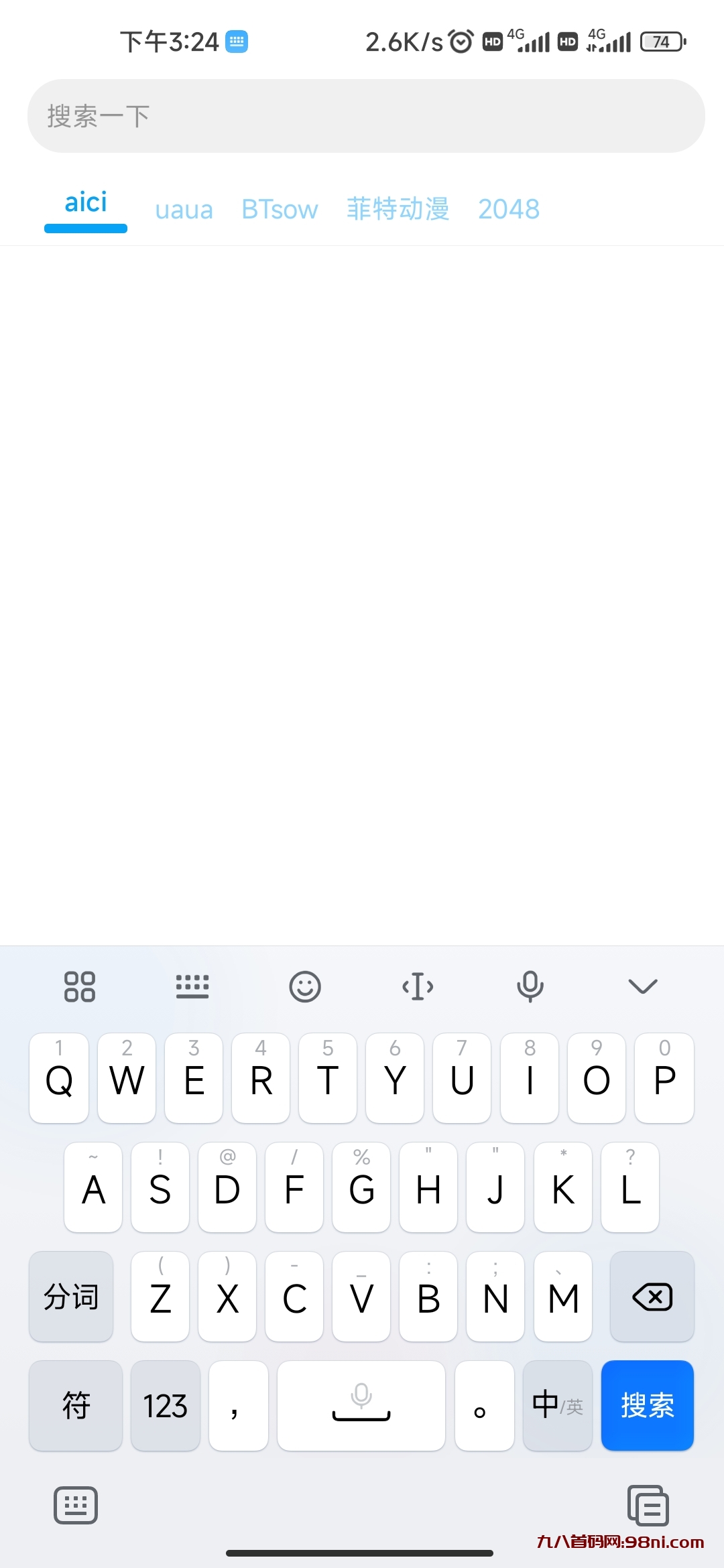Open the keyboard's four-square menu icon
Image resolution: width=724 pixels, height=1568 pixels.
pyautogui.click(x=80, y=986)
